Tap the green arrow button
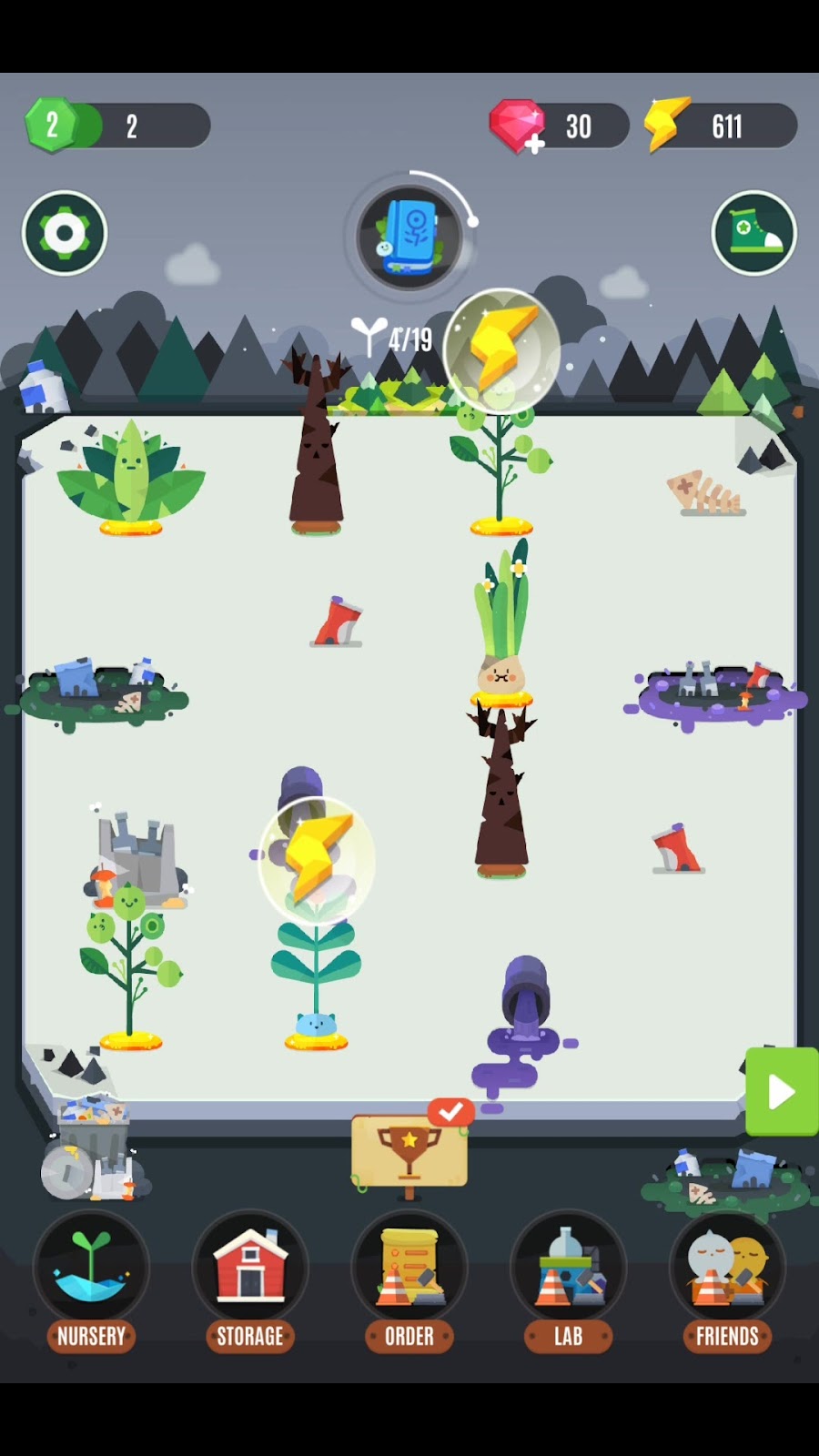 [x=781, y=1091]
